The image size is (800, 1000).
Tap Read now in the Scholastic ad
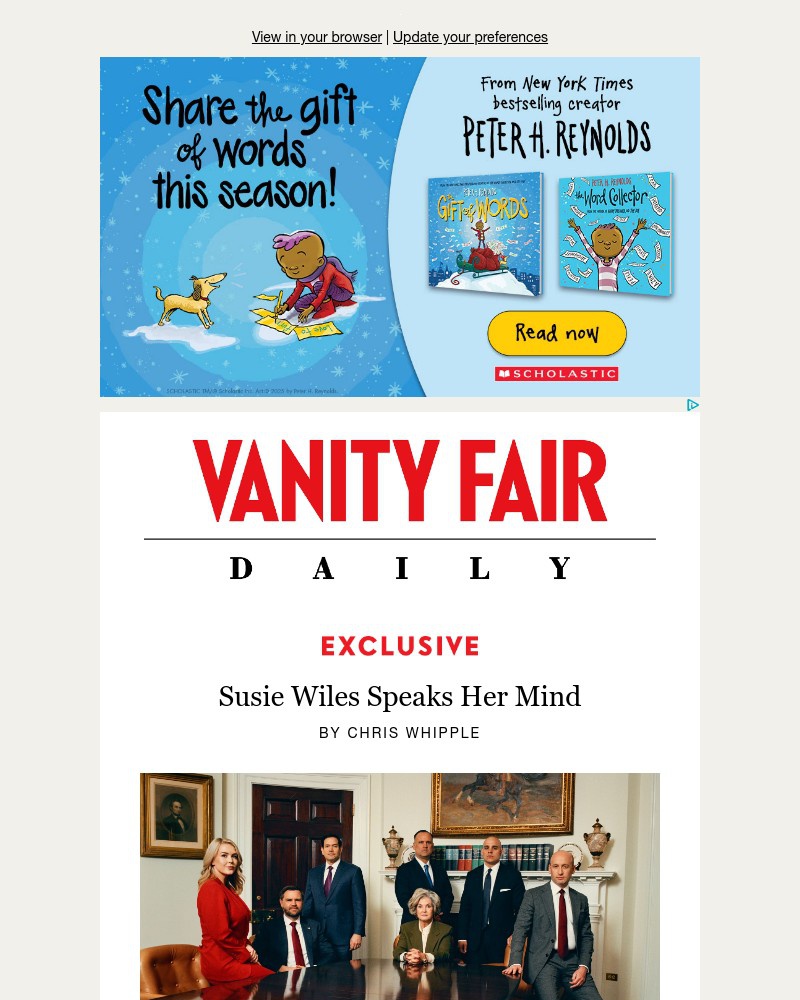(x=557, y=333)
